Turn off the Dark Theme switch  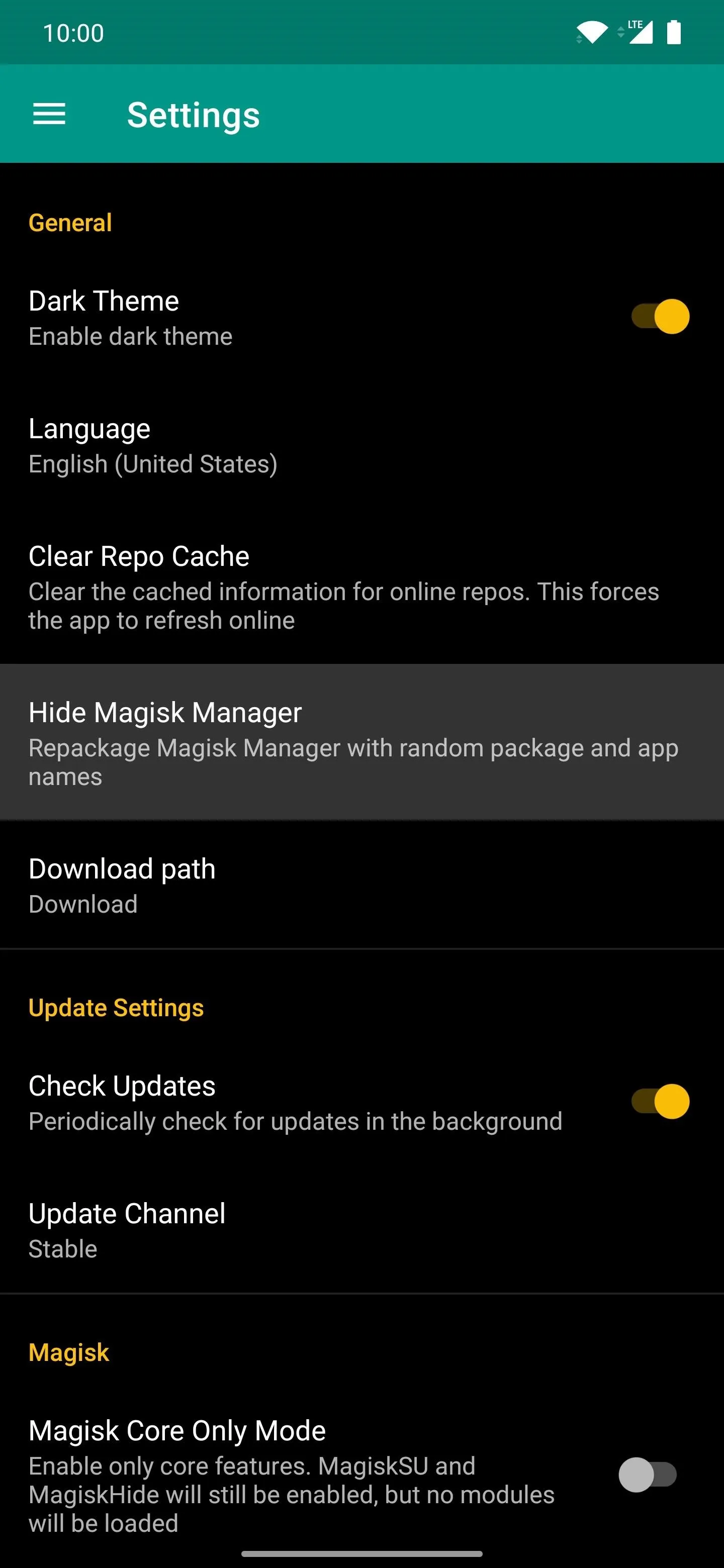click(660, 317)
